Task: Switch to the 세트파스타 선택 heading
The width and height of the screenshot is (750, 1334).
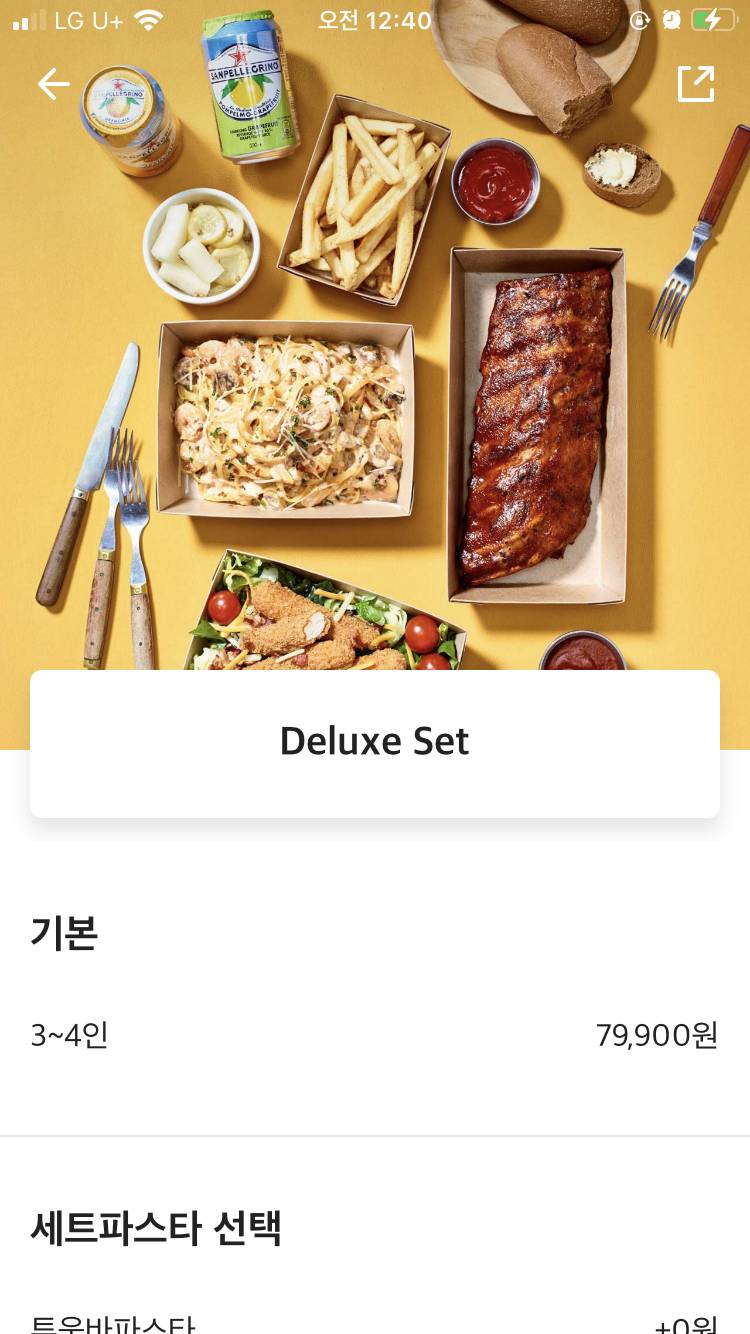Action: pyautogui.click(x=155, y=1229)
